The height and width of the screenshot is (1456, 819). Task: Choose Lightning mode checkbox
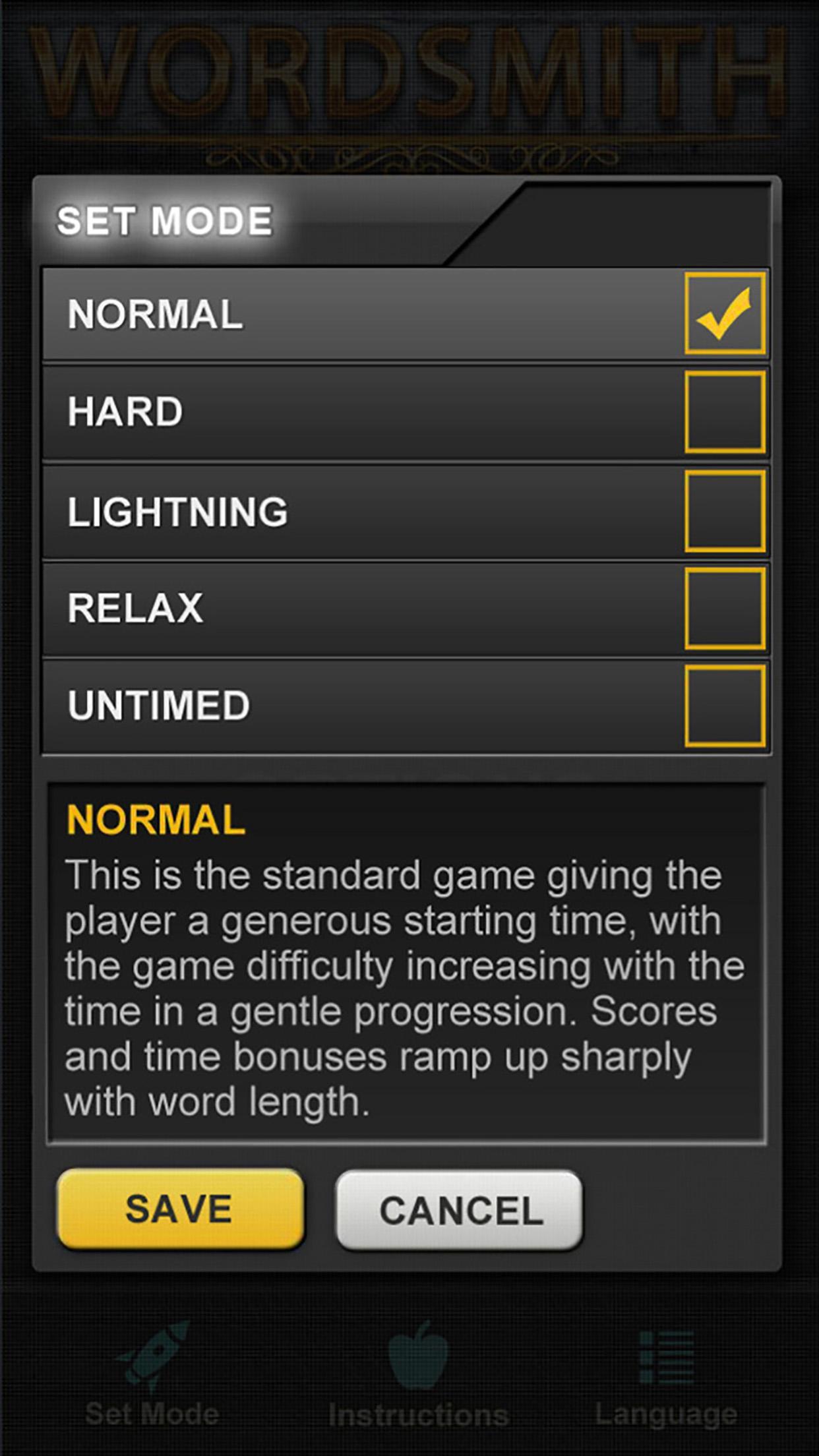pyautogui.click(x=725, y=510)
